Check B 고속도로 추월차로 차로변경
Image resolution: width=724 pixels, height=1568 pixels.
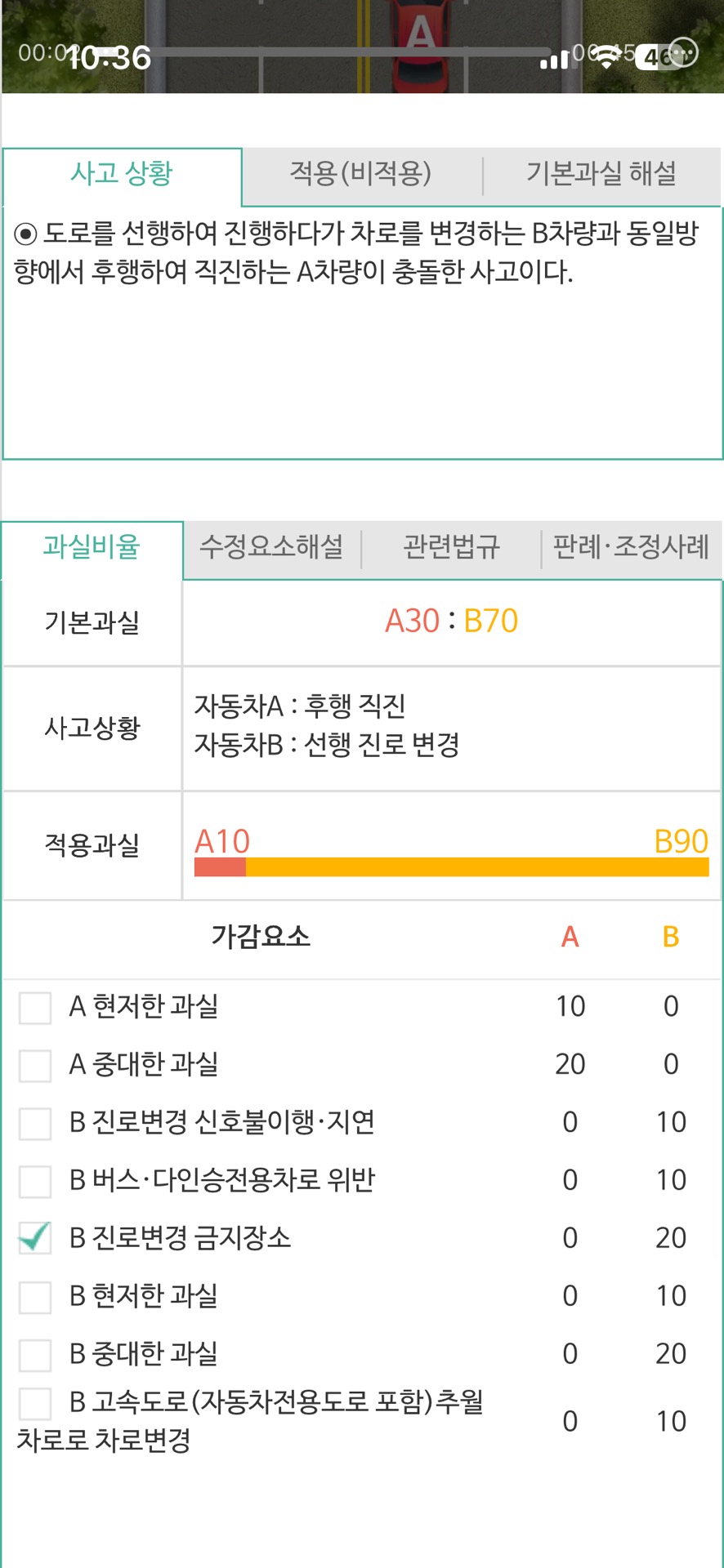point(35,1404)
